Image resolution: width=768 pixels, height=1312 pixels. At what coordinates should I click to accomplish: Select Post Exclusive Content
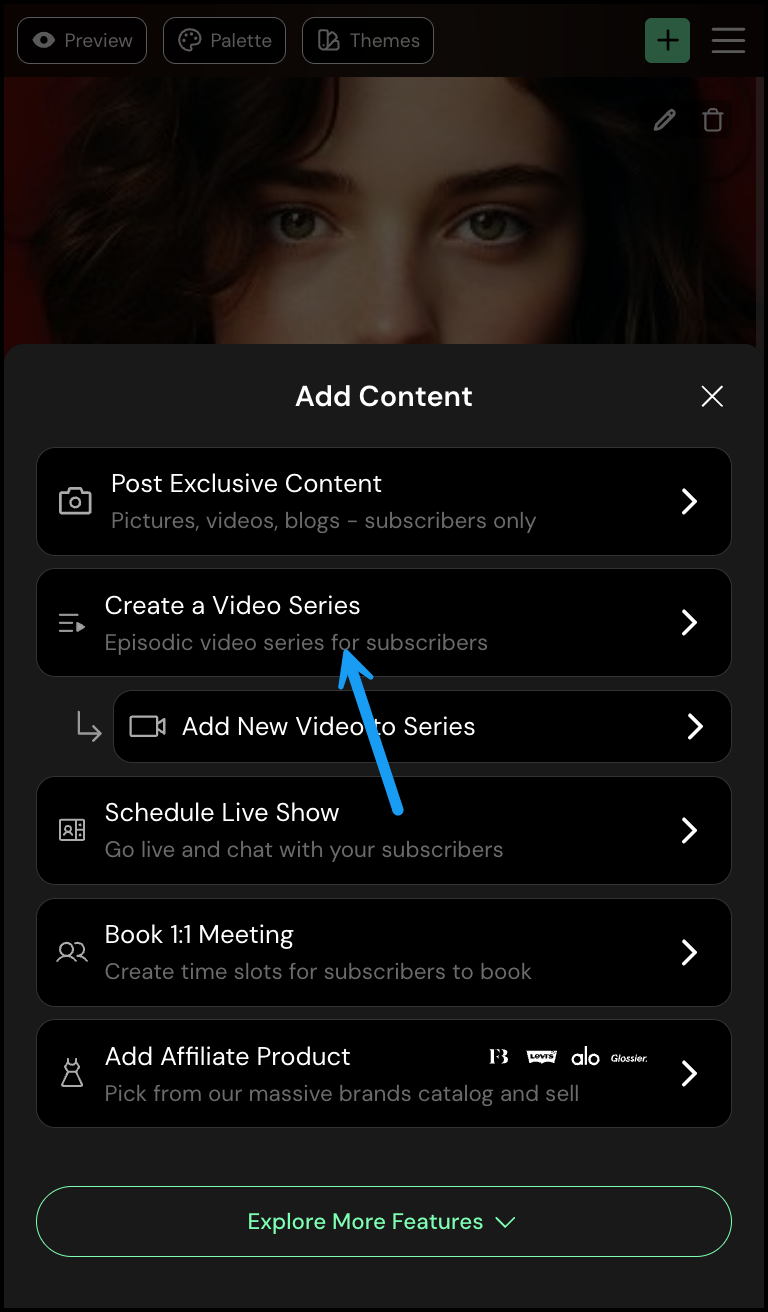coord(384,501)
